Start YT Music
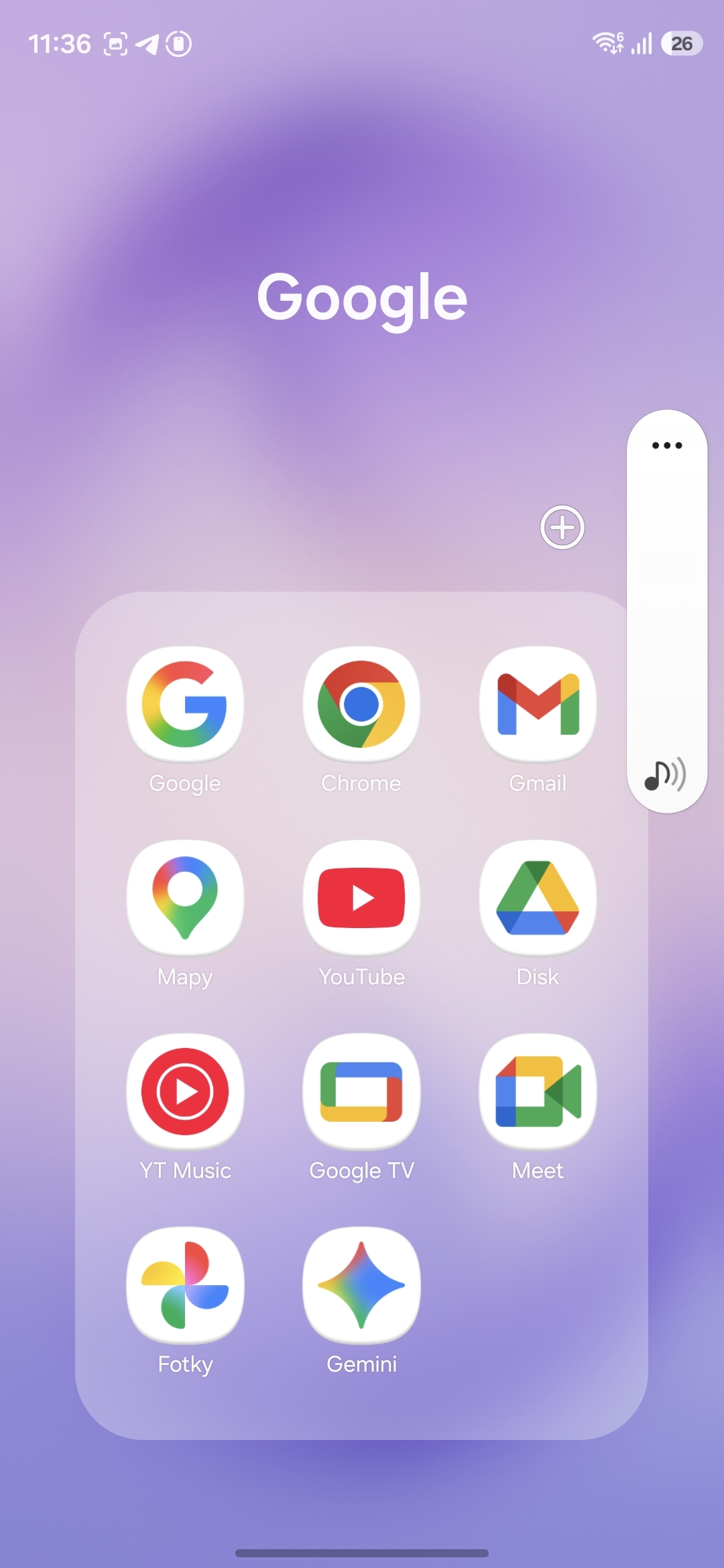724x1568 pixels. point(185,1092)
